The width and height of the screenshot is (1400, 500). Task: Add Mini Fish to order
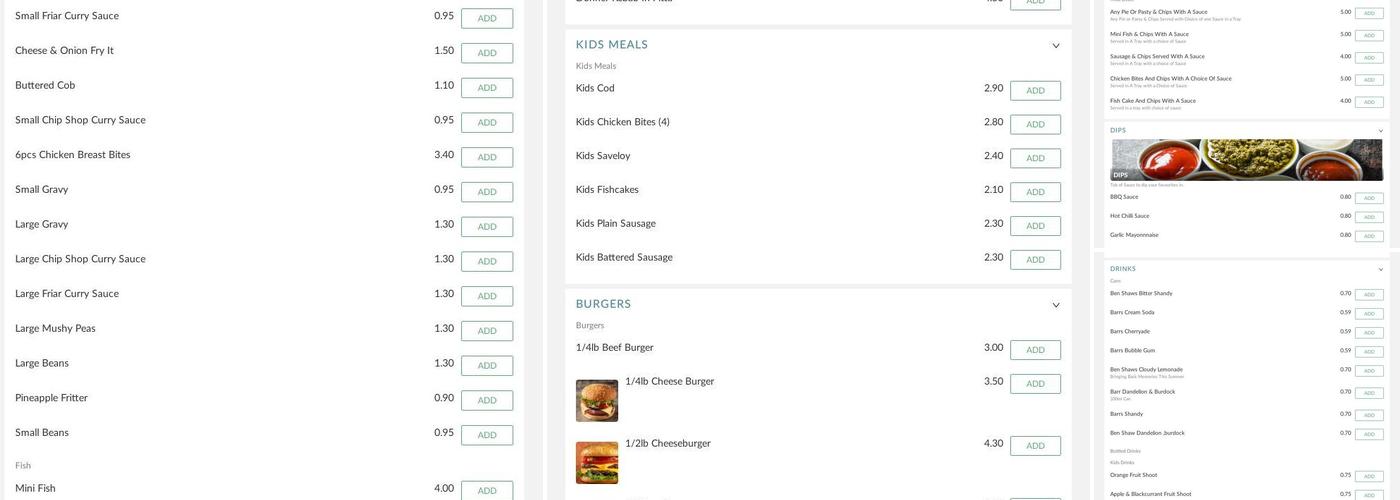487,490
